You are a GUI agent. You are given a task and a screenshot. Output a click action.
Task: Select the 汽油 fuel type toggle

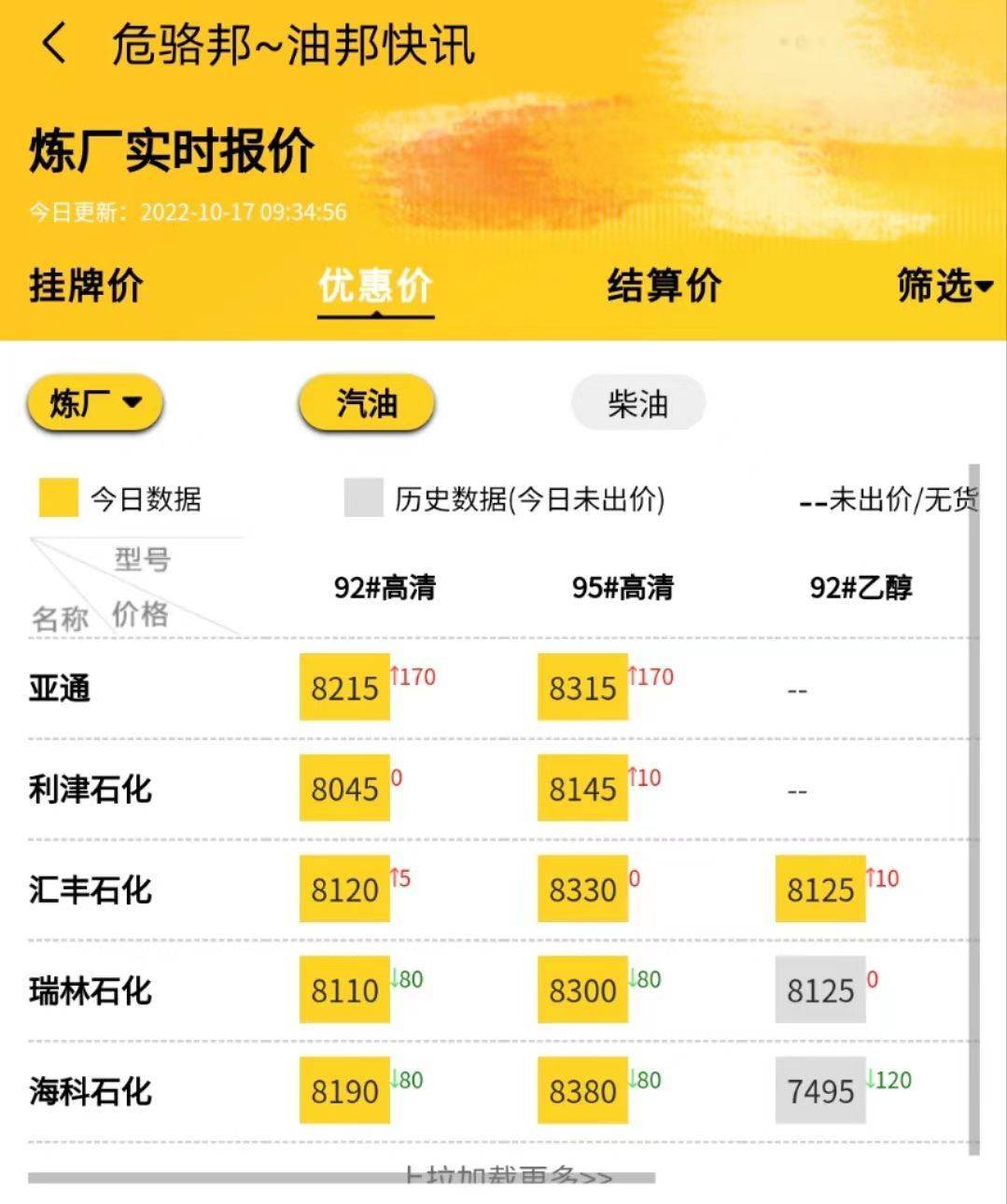tap(368, 402)
